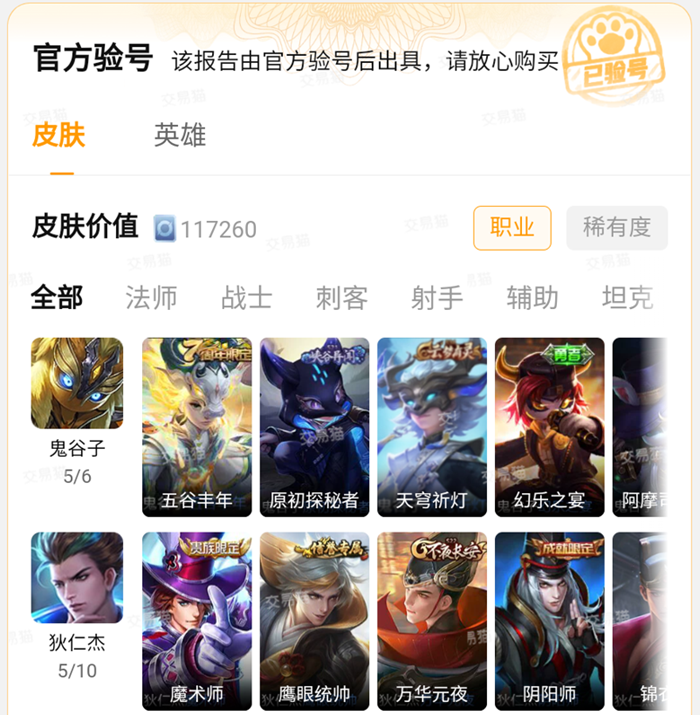
Task: Open the 魔术师 skin card
Action: click(197, 621)
